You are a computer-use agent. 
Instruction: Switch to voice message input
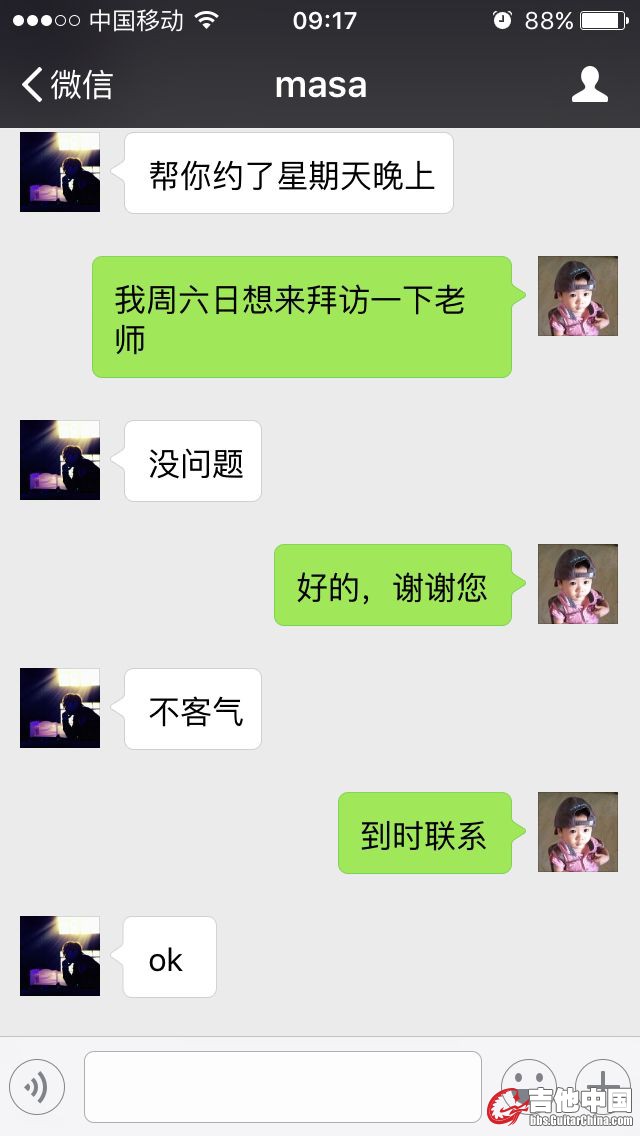[x=37, y=1087]
